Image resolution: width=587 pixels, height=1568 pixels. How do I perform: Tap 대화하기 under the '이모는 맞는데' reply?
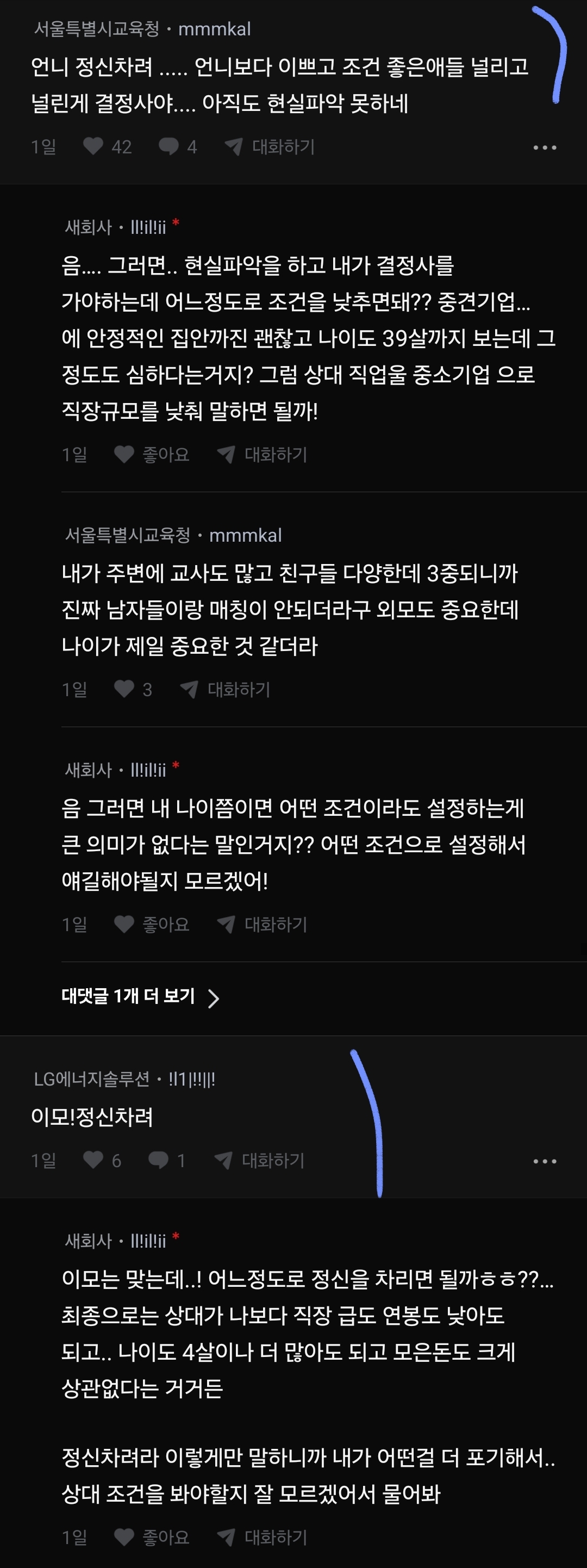click(263, 1537)
